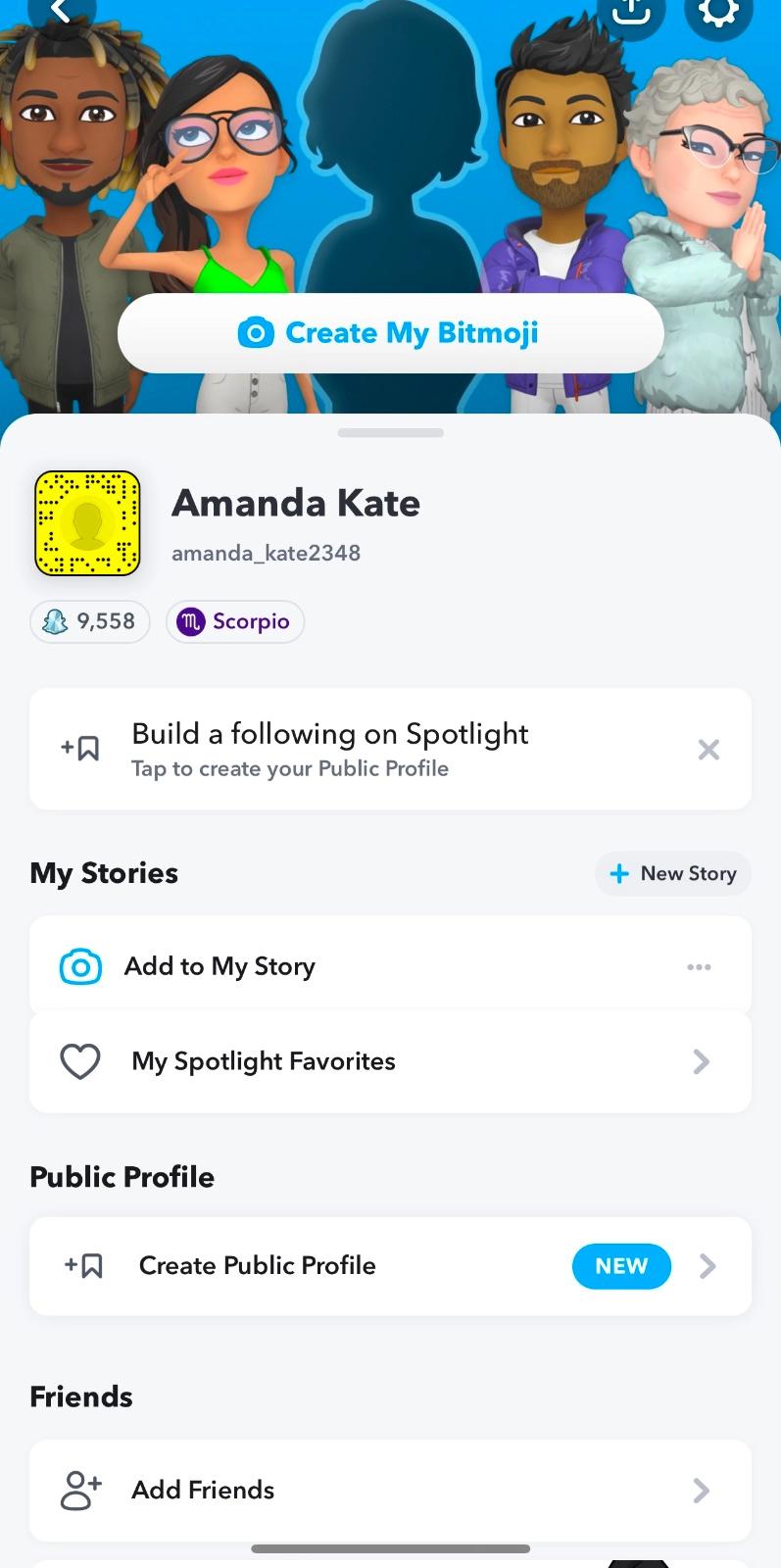
Task: Open My Story options ellipsis
Action: [x=699, y=967]
